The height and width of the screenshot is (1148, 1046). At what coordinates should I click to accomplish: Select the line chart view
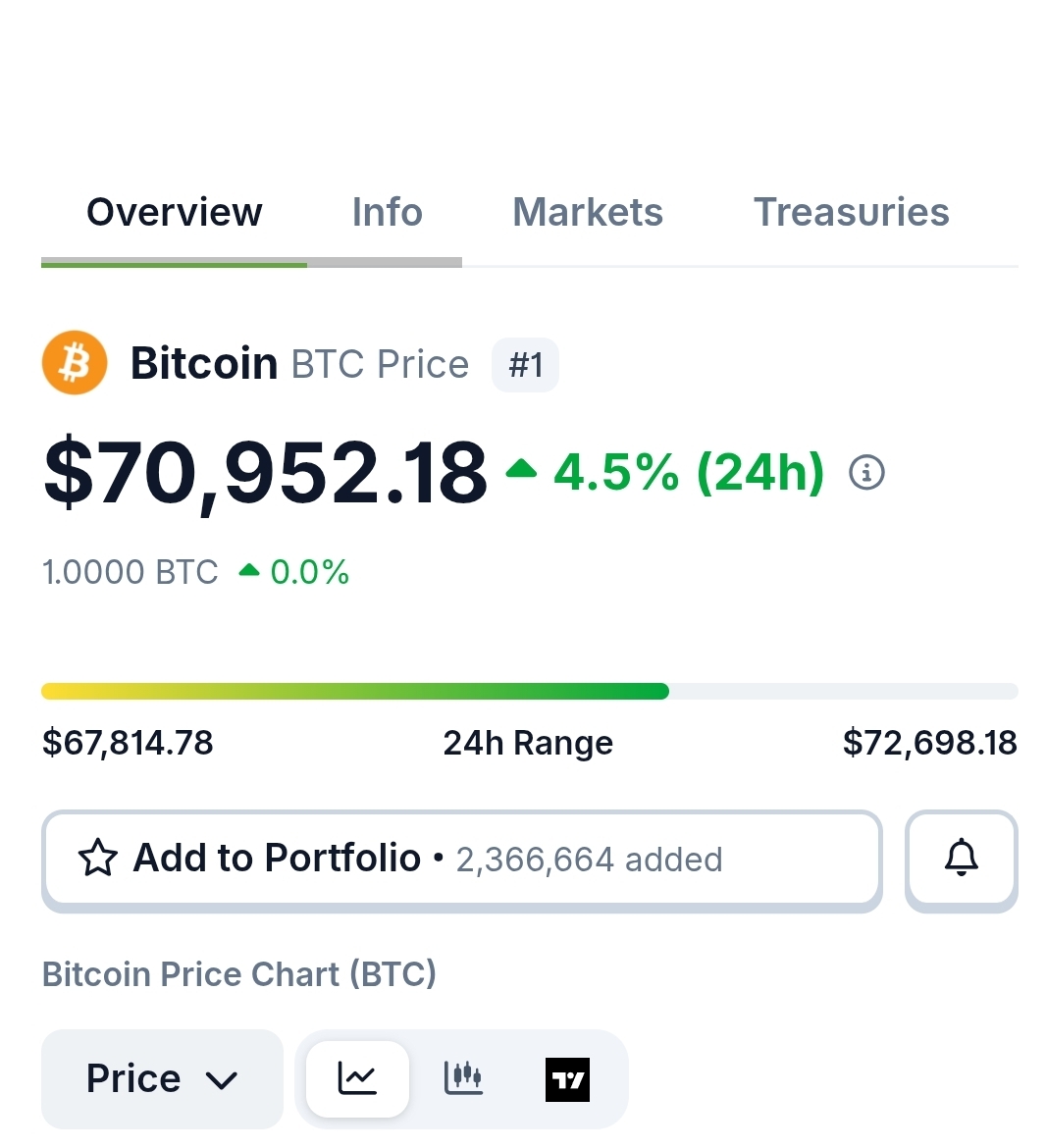[x=357, y=1078]
